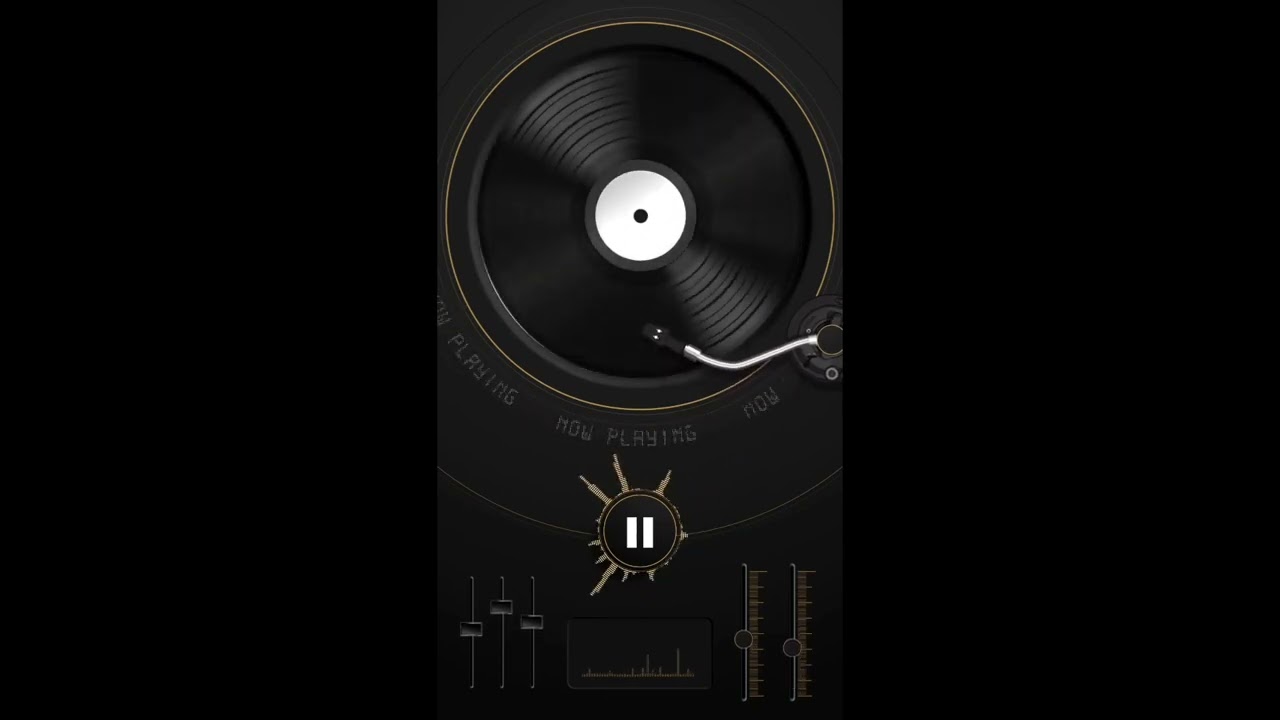This screenshot has height=720, width=1280.
Task: Tap the round knob on the outermost gold scale
Action: pyautogui.click(x=792, y=648)
